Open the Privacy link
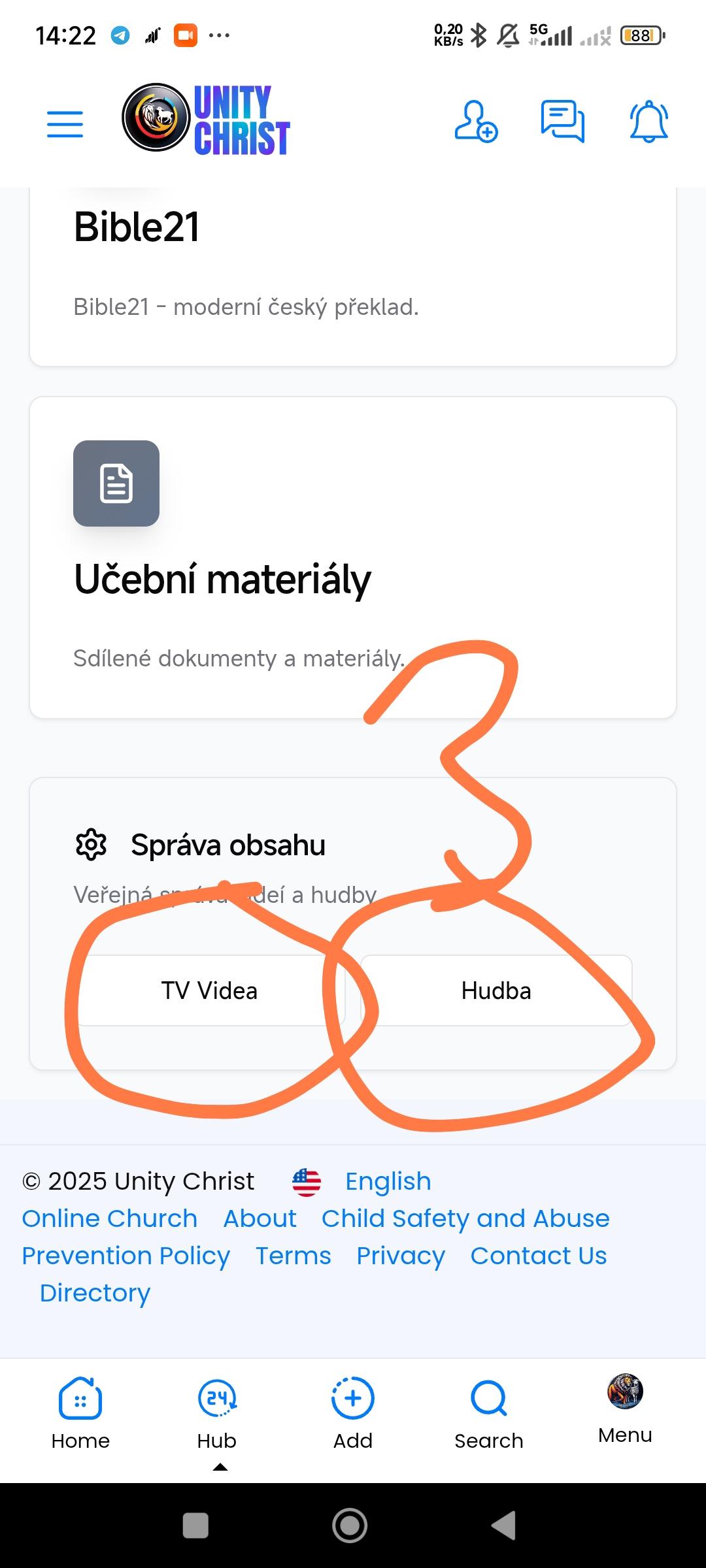The width and height of the screenshot is (706, 1568). [x=400, y=1256]
